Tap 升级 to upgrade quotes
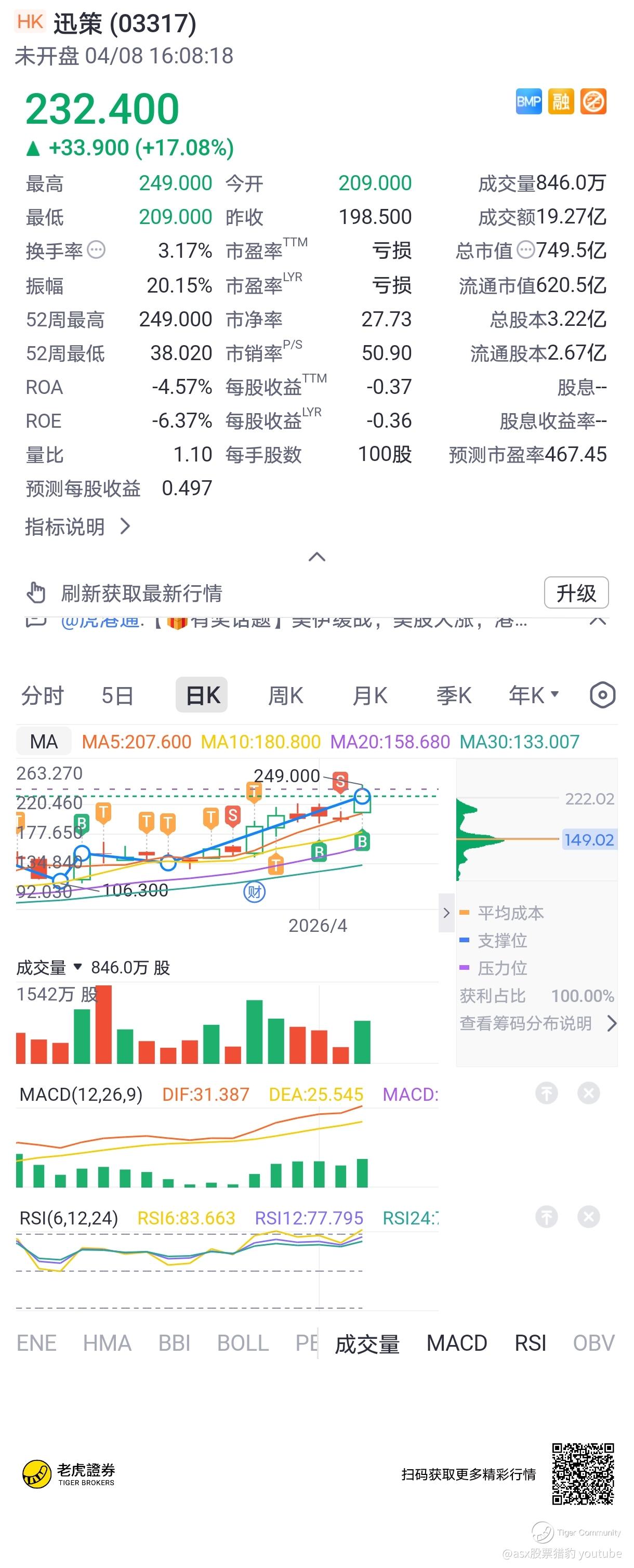 [x=576, y=592]
